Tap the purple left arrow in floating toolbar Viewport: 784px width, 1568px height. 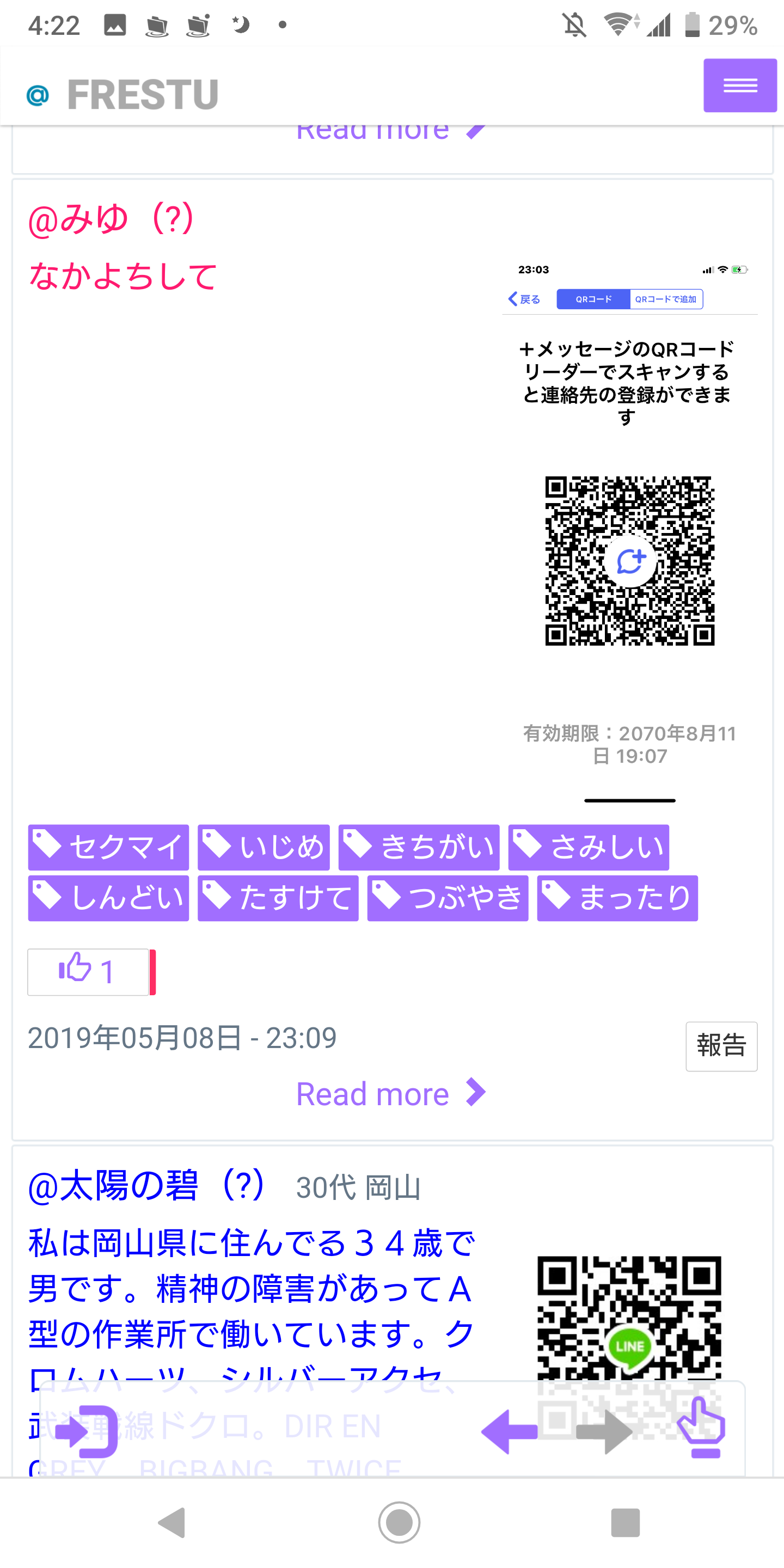[510, 1431]
